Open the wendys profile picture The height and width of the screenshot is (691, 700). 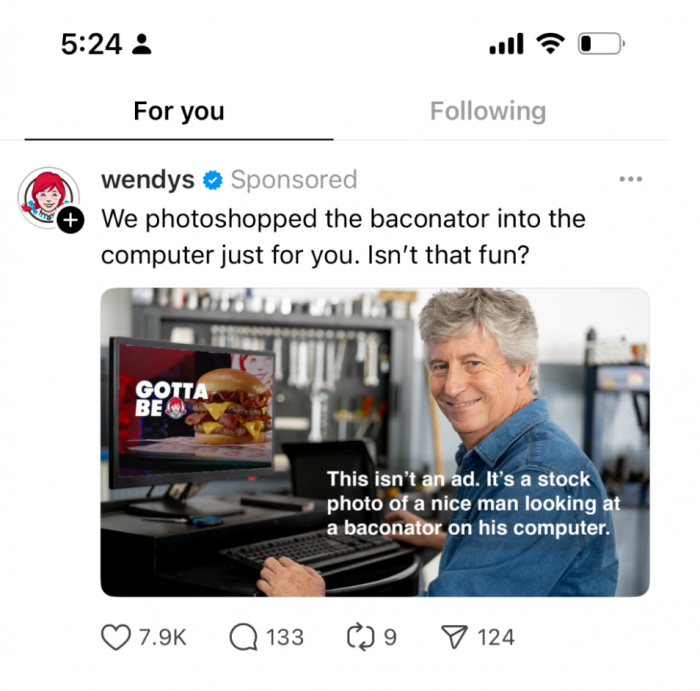(x=48, y=197)
